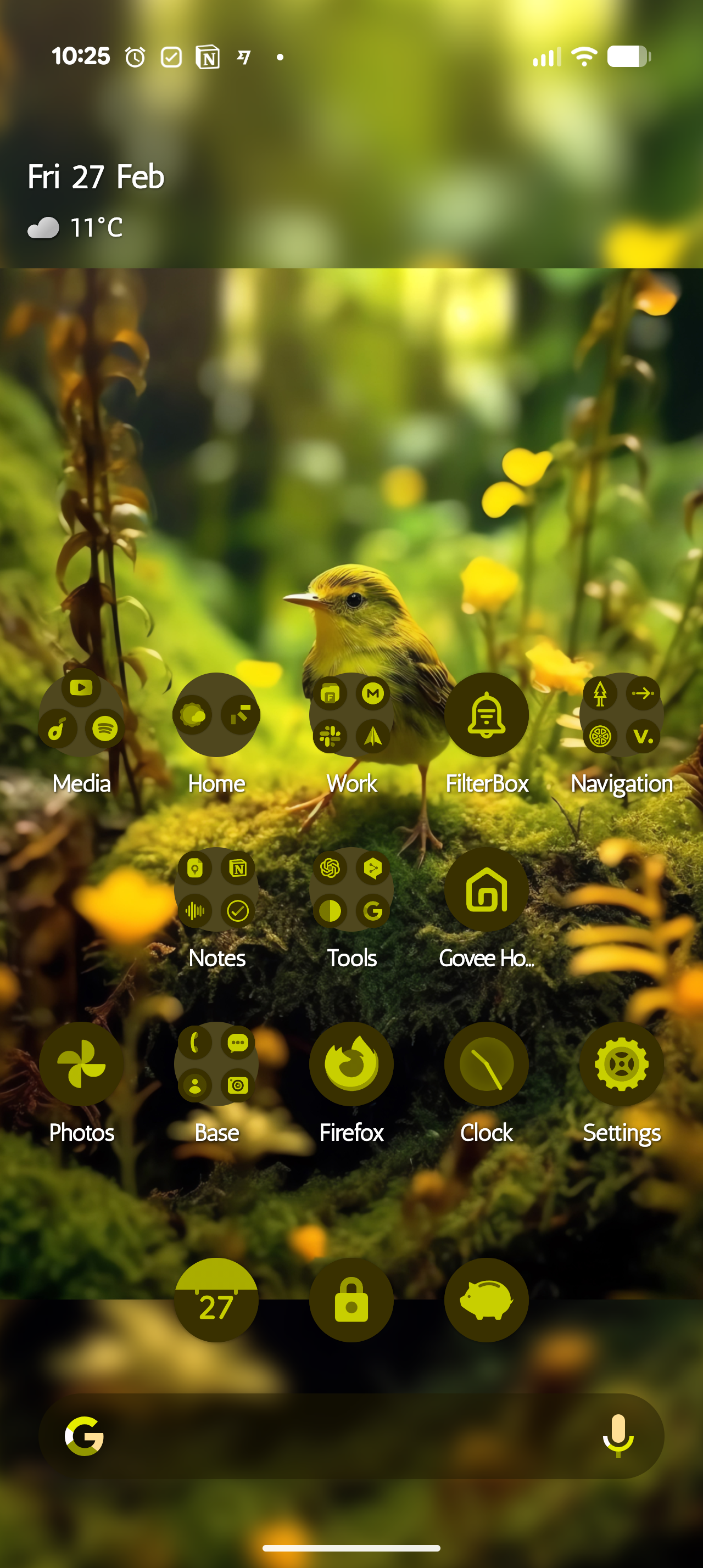The height and width of the screenshot is (1568, 703).
Task: Open the Photos app
Action: tap(82, 1063)
